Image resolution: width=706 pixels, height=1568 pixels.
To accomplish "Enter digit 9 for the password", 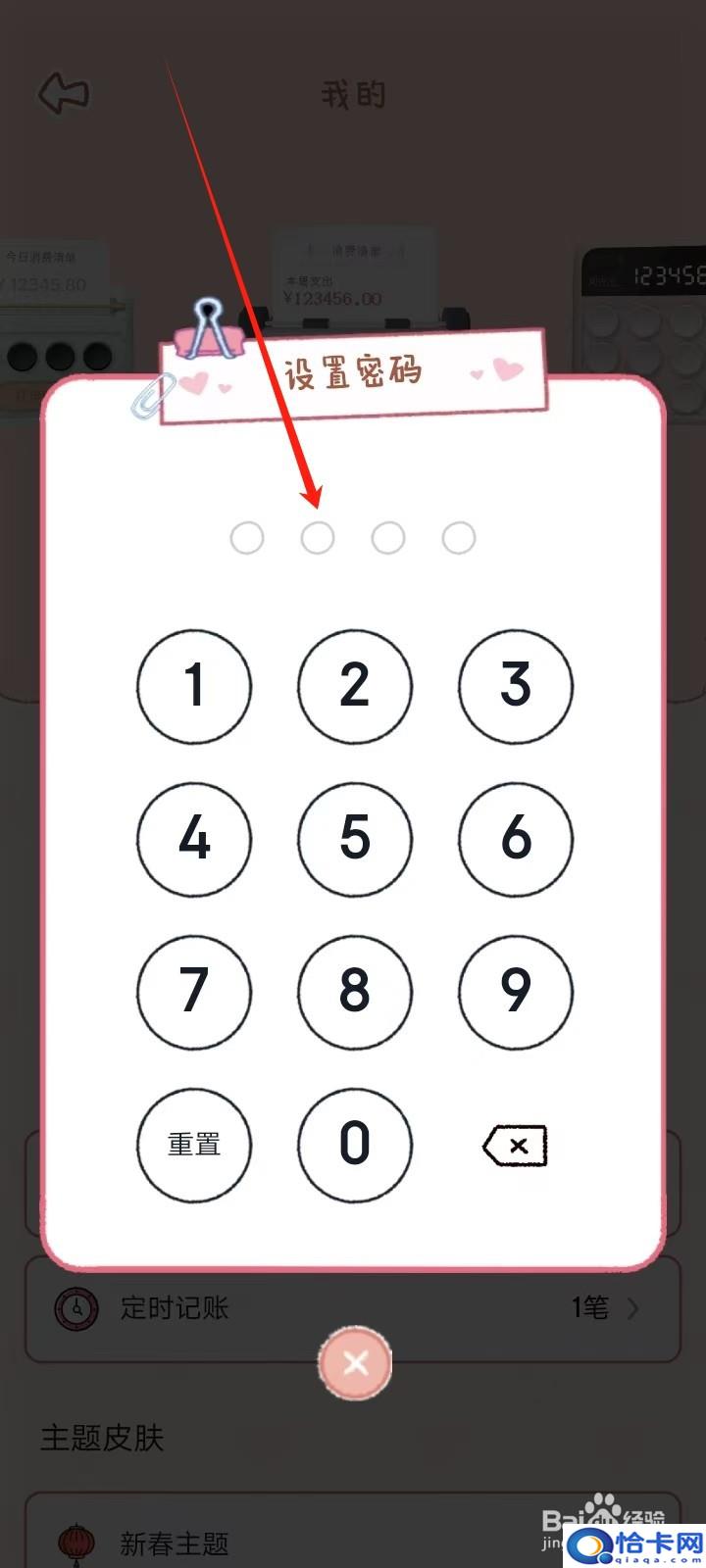I will pyautogui.click(x=516, y=991).
